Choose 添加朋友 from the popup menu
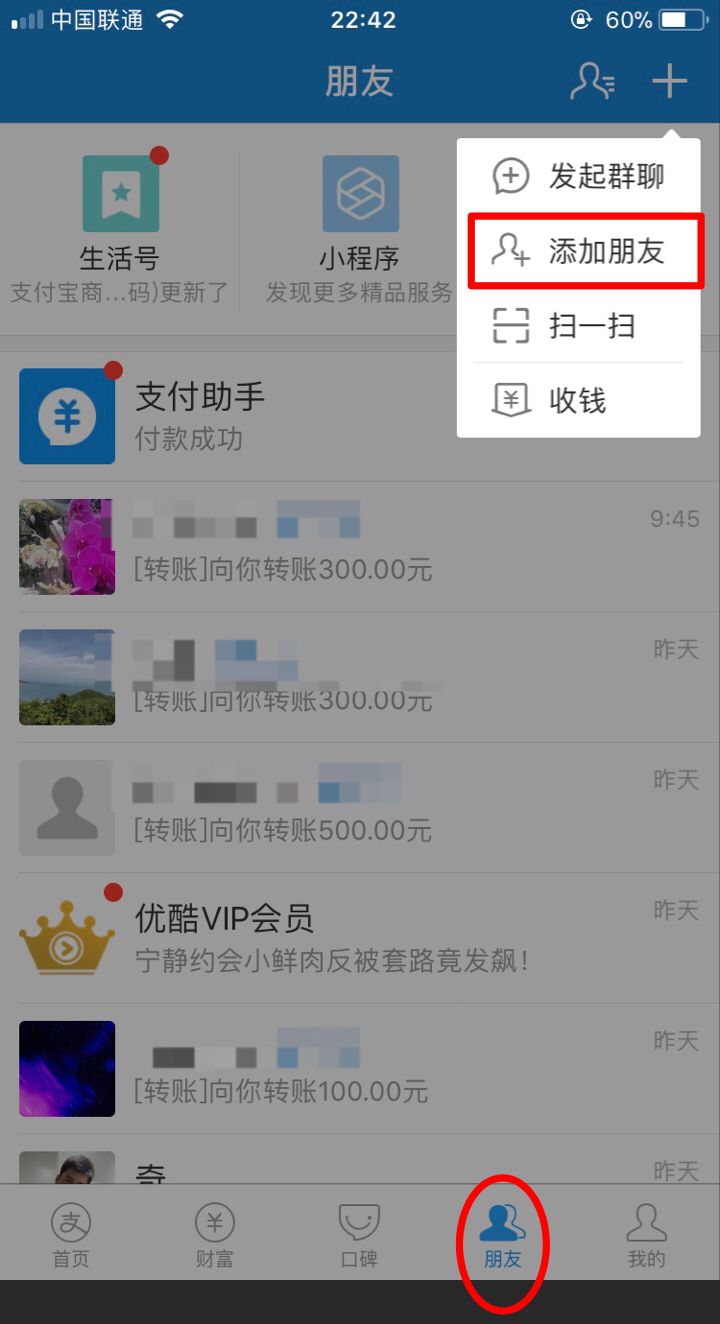720x1324 pixels. [585, 252]
